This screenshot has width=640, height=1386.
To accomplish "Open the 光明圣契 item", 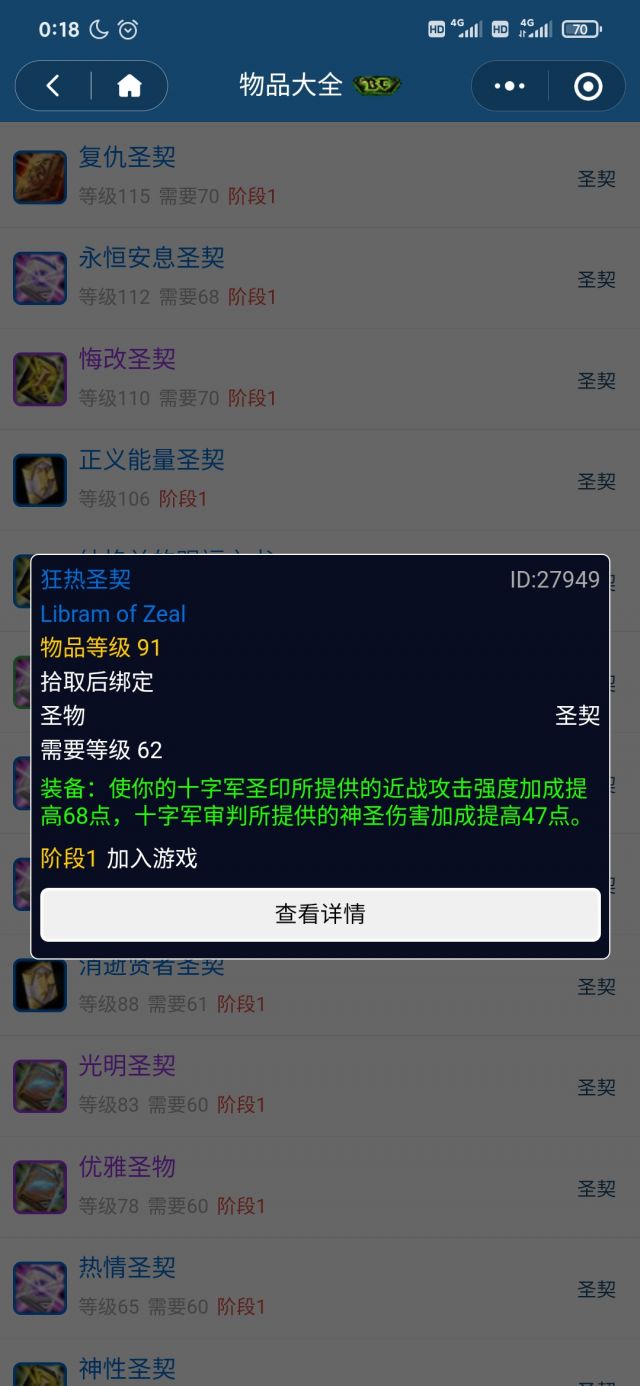I will point(127,1067).
